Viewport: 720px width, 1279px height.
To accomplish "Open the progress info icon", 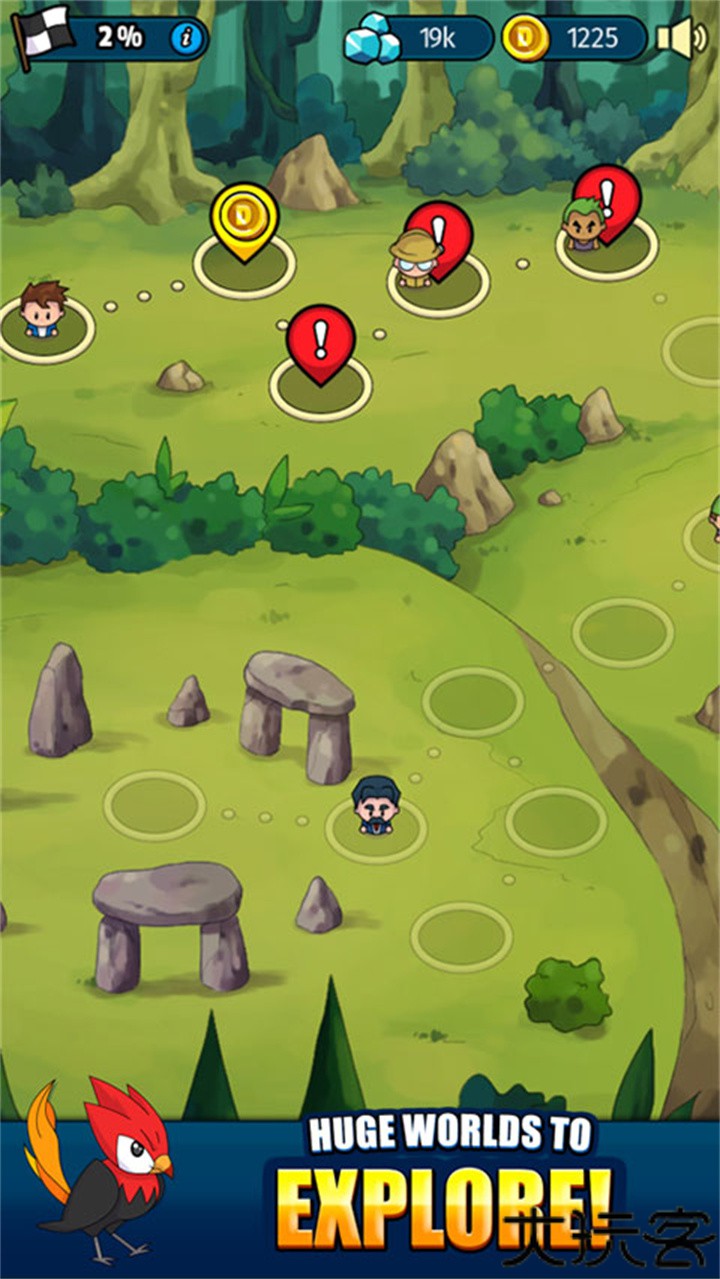I will [186, 39].
